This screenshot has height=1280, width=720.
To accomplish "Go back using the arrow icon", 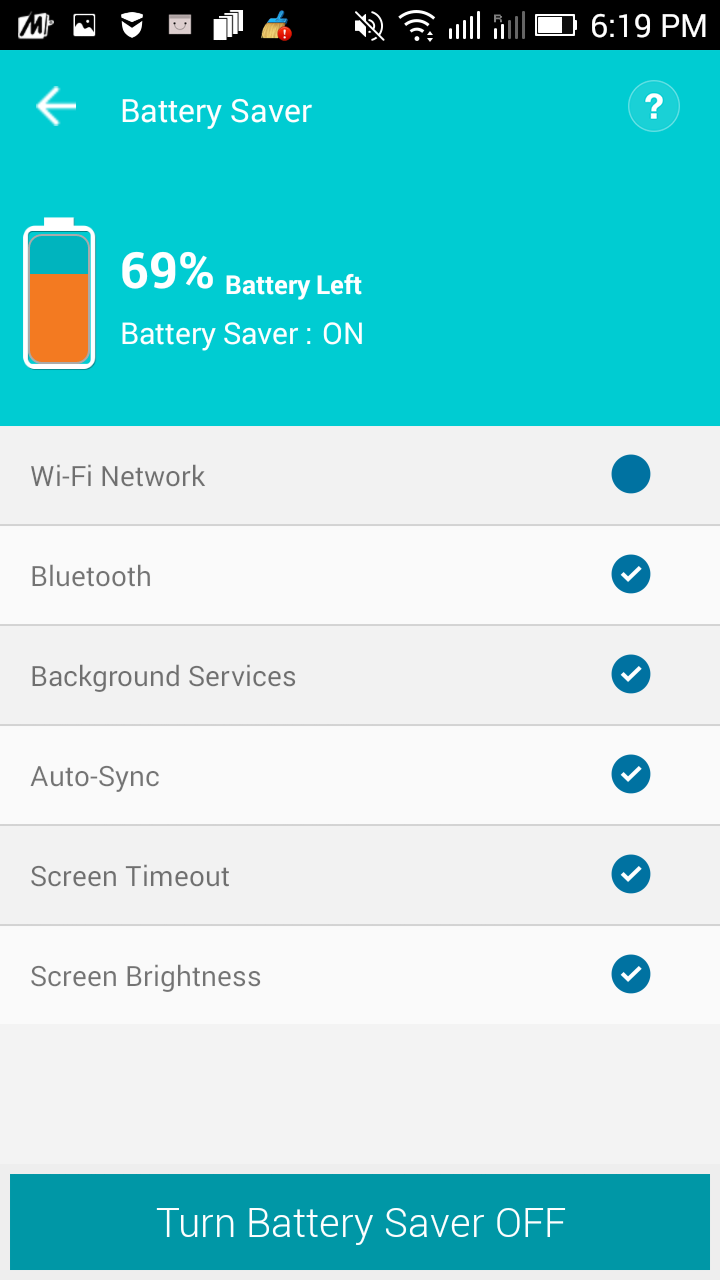I will tap(56, 106).
